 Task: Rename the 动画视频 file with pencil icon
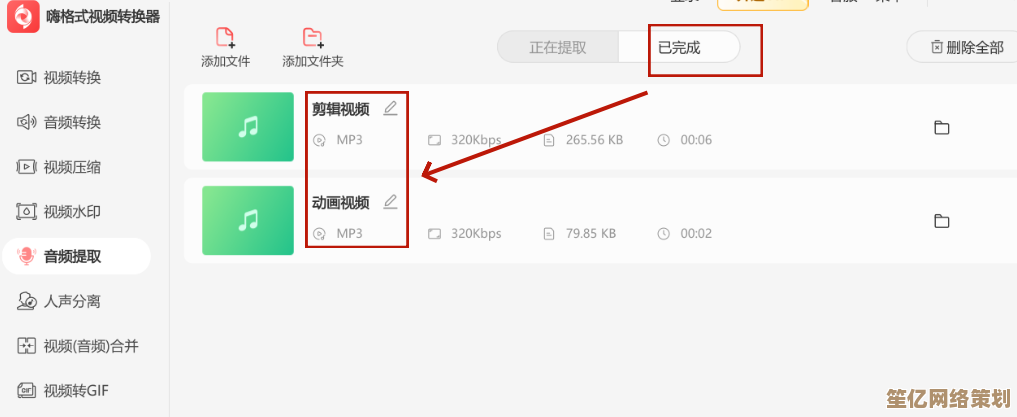click(390, 201)
